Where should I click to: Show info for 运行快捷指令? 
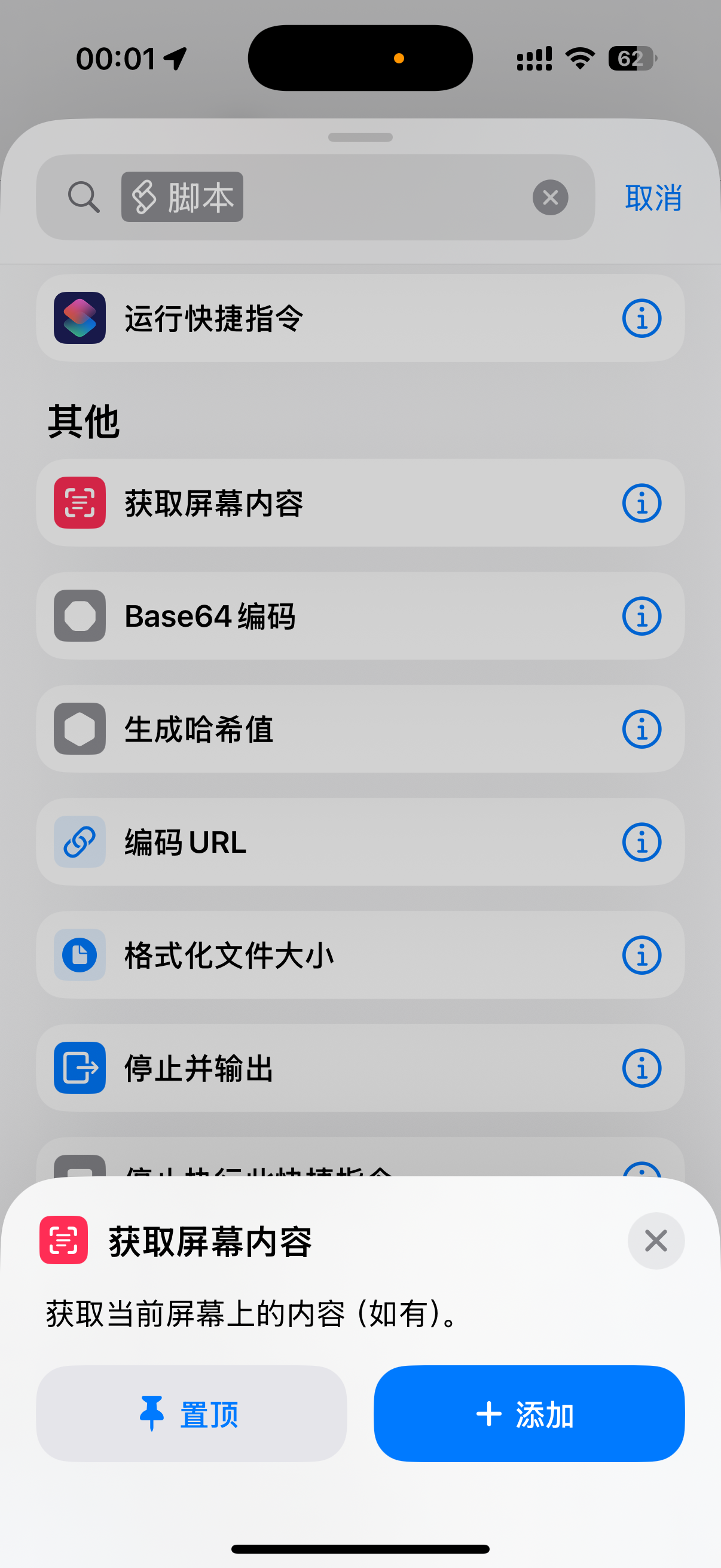coord(641,318)
